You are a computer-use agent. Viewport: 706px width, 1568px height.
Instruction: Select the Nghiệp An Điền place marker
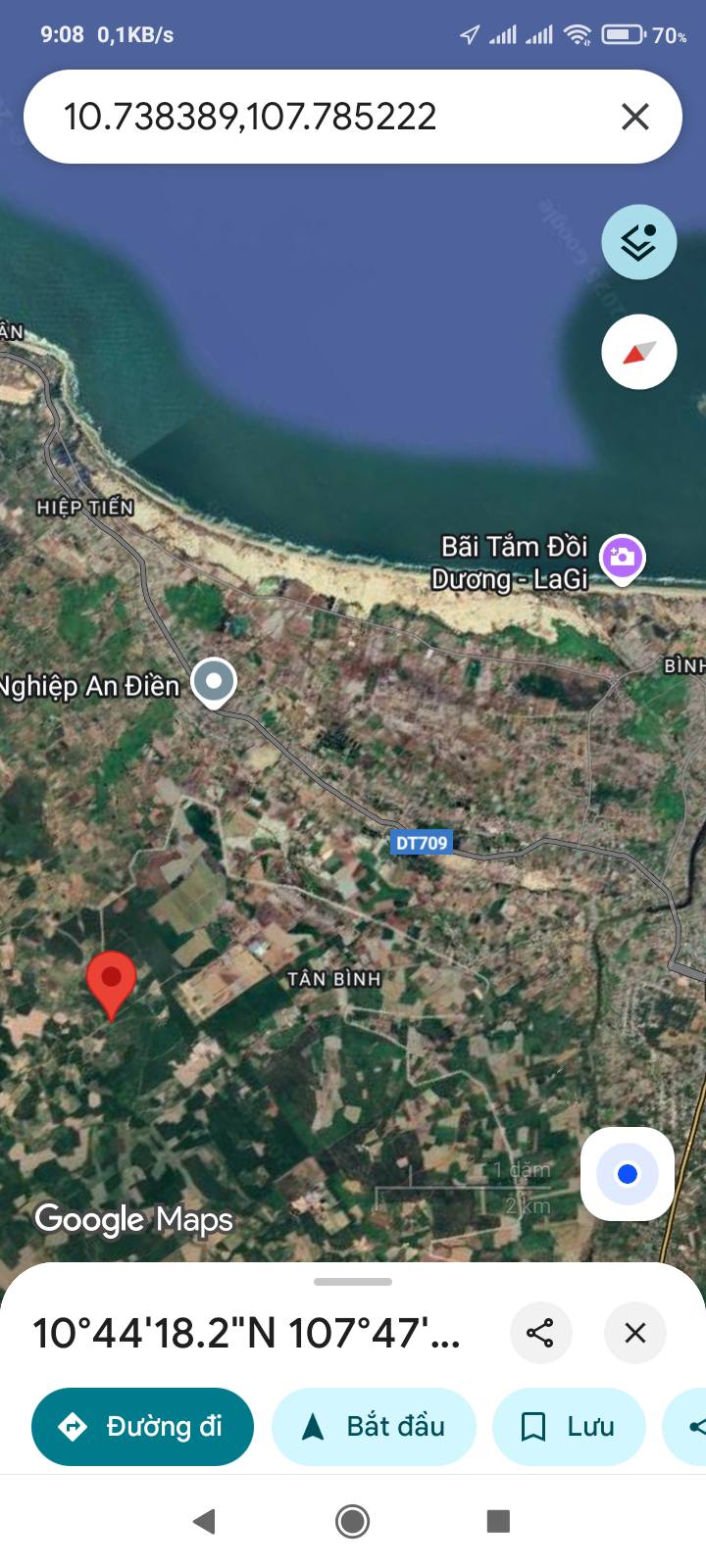(214, 680)
